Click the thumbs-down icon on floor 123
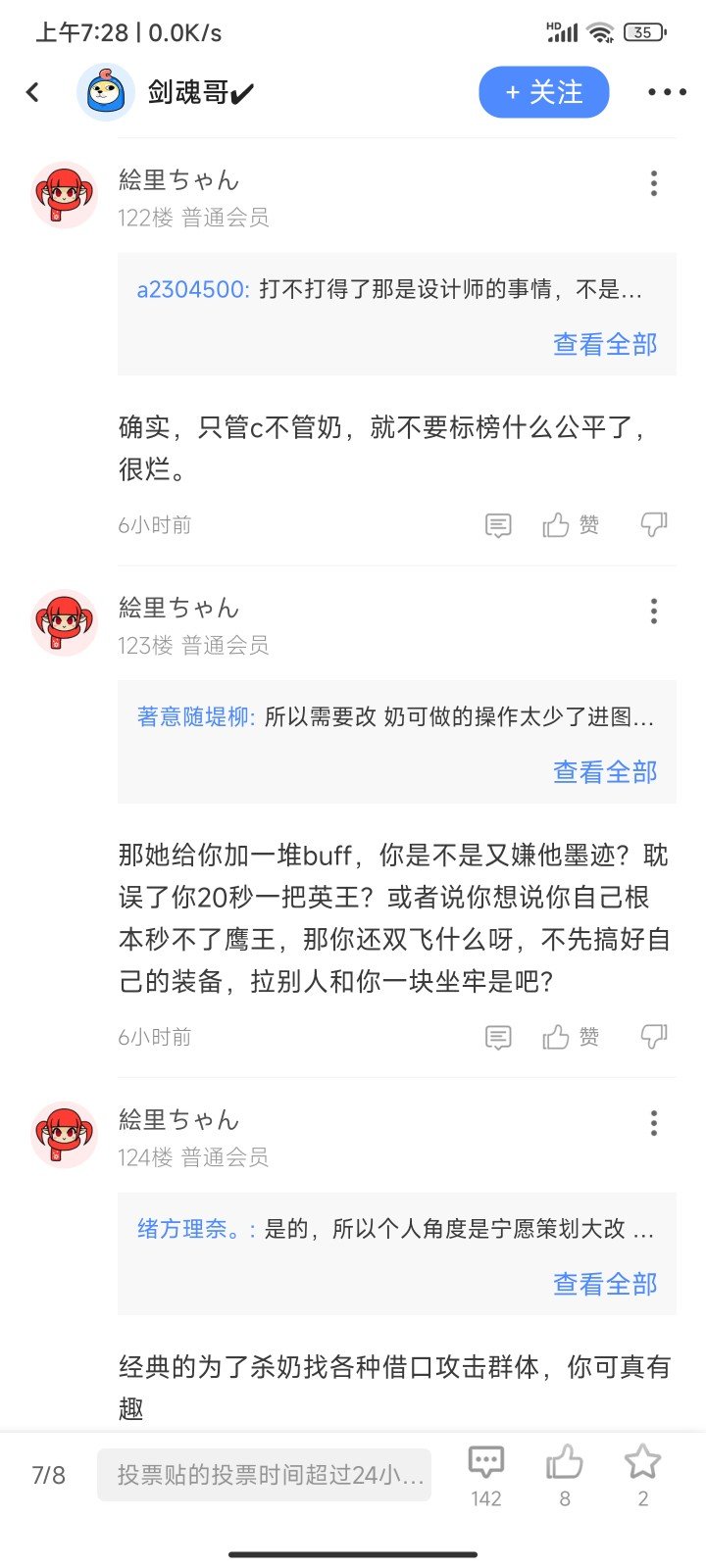The height and width of the screenshot is (1568, 706). point(655,1036)
